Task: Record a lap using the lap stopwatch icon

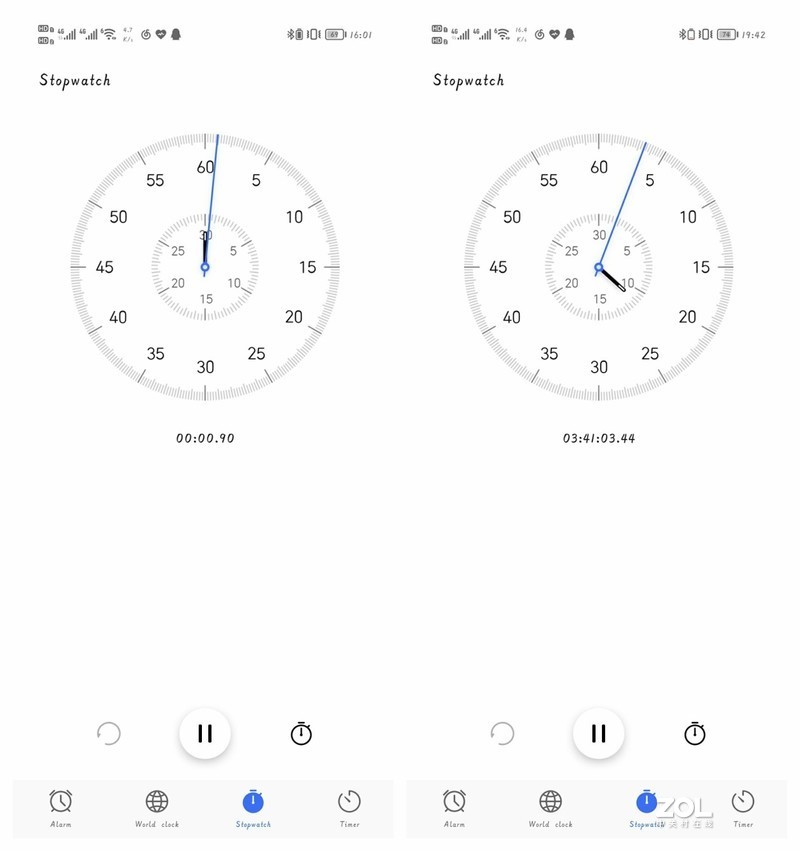Action: tap(300, 733)
